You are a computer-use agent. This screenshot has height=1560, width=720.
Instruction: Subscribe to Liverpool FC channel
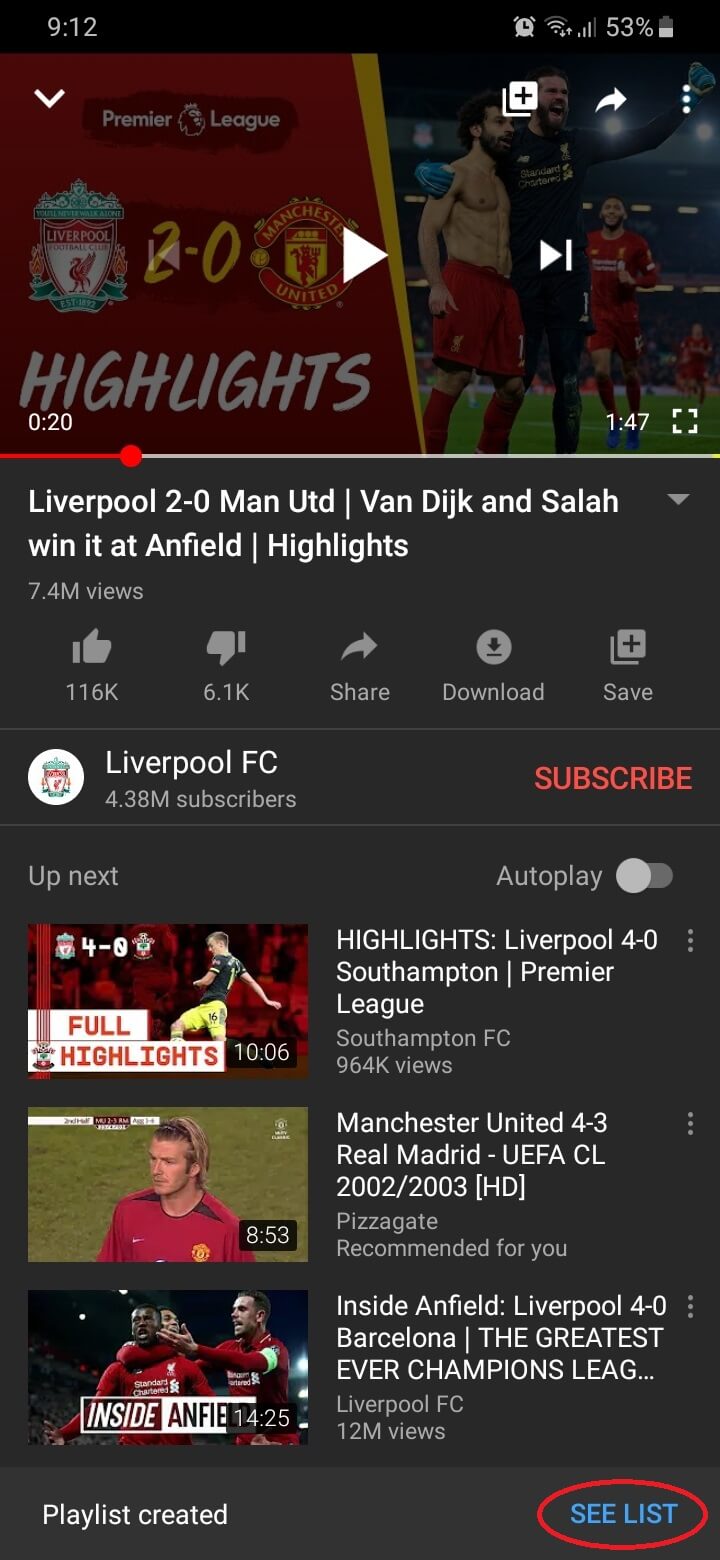(x=612, y=778)
